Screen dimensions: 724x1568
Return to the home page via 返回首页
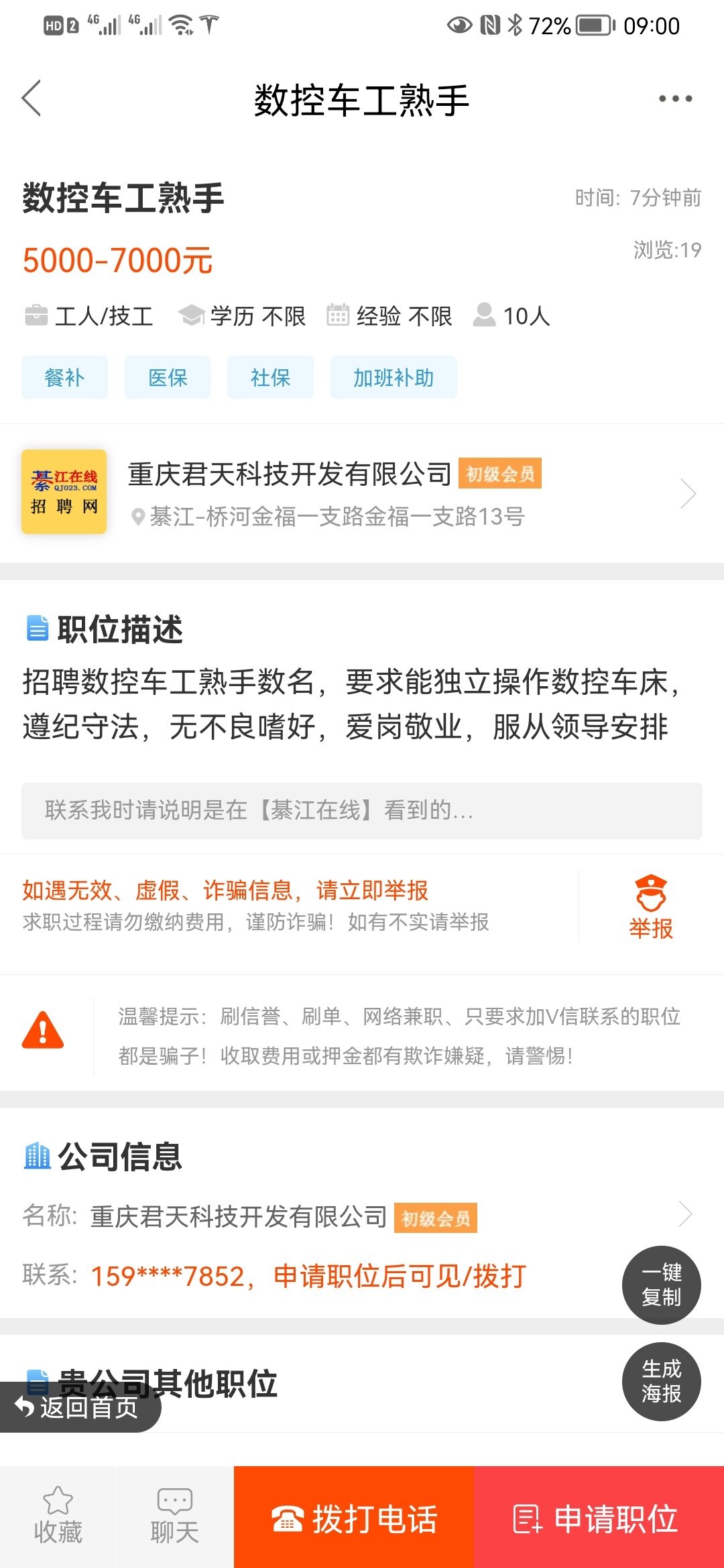[x=80, y=1407]
